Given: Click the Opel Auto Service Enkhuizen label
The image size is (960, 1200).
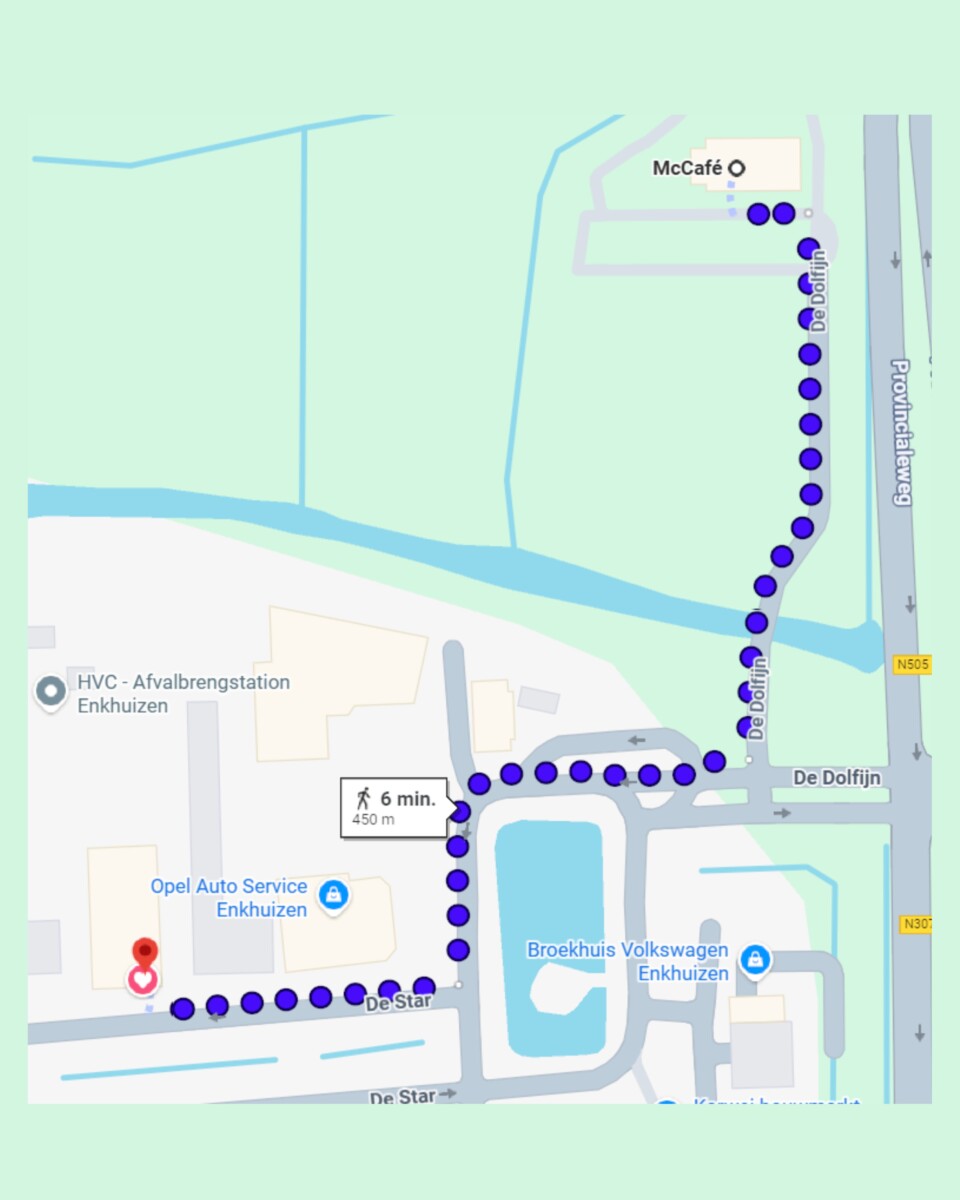Looking at the screenshot, I should [x=229, y=898].
